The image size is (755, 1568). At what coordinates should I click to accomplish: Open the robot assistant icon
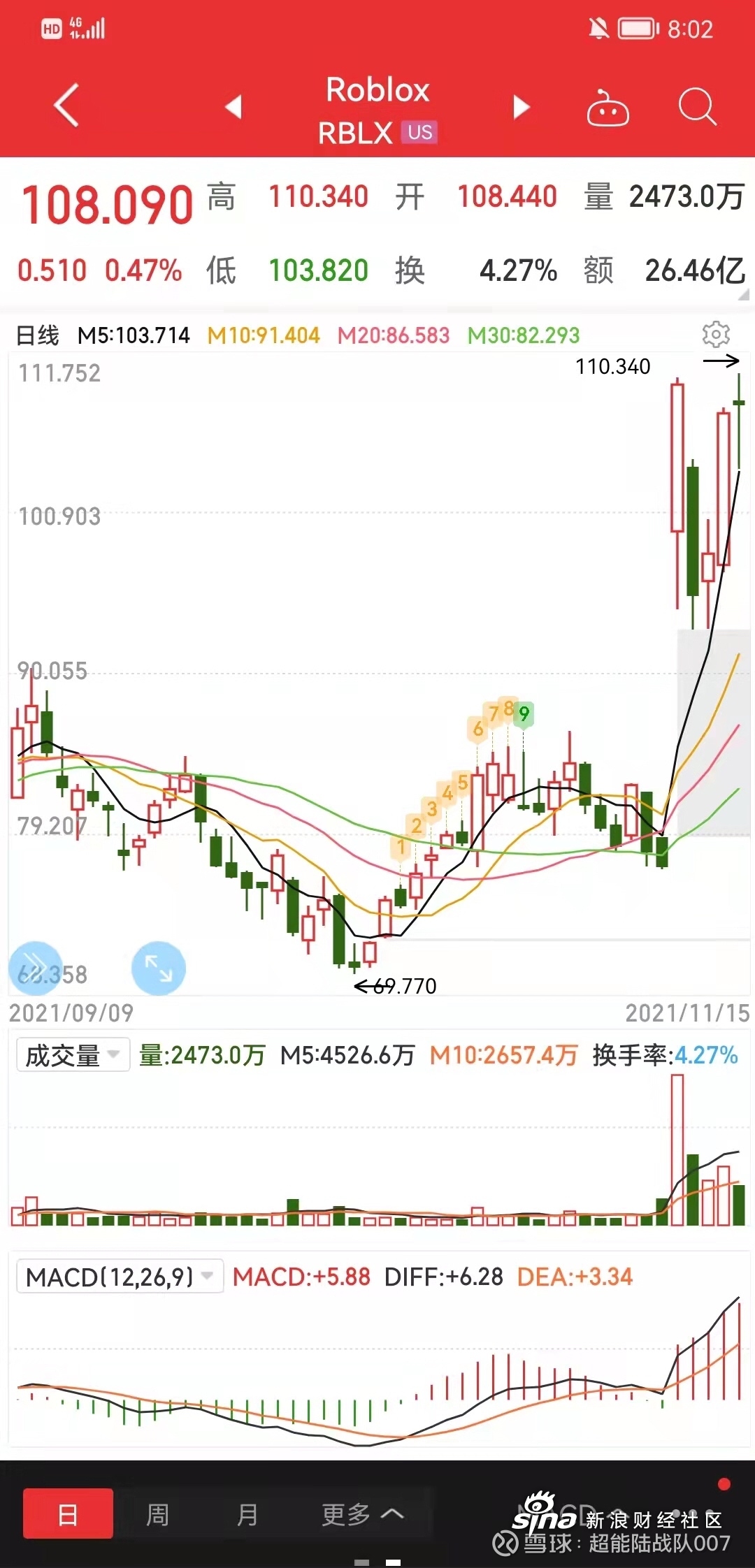(x=607, y=108)
